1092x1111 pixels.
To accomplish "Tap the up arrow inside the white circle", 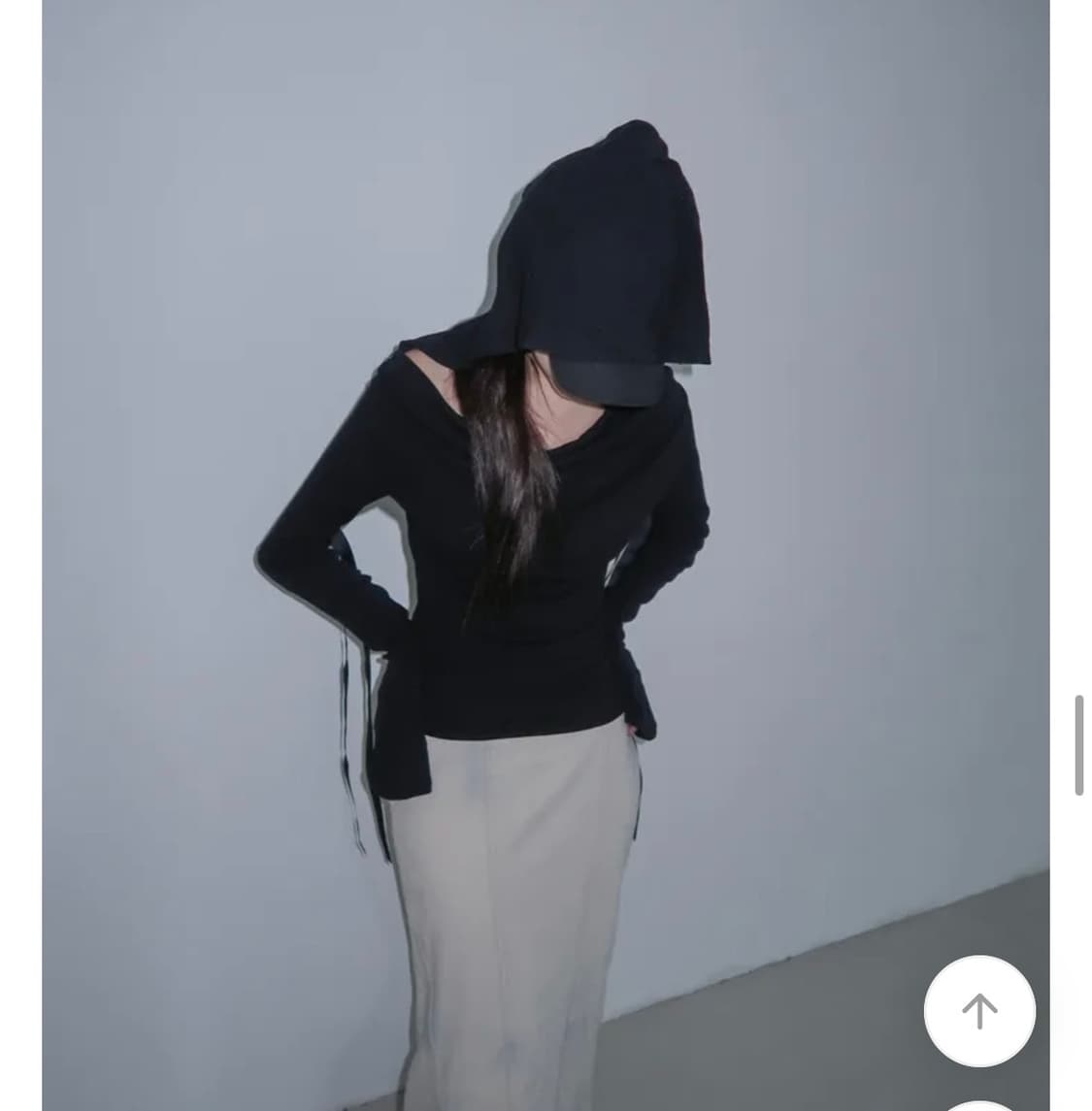I will click(980, 1011).
